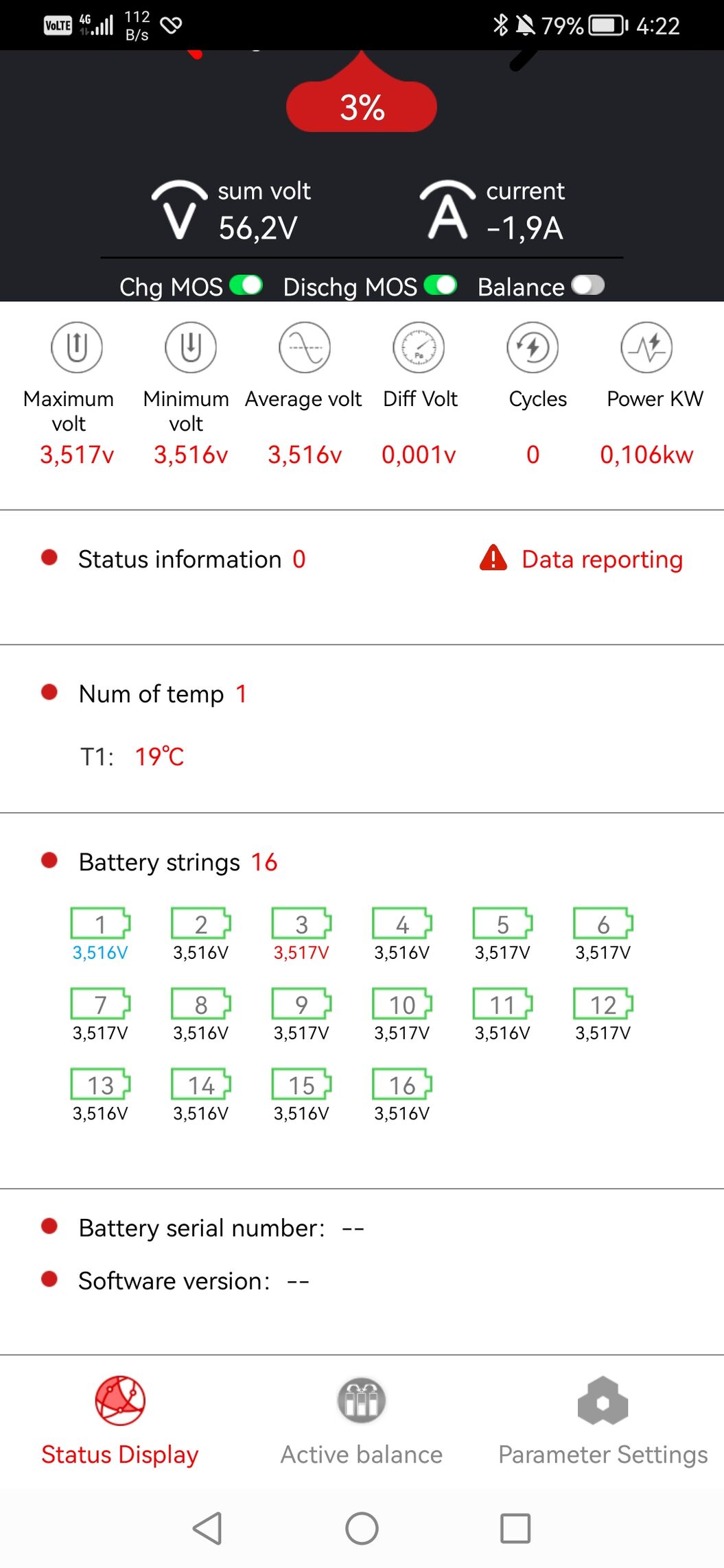Select the Status Display tab
Screen dimensions: 724x1568
point(120,1421)
